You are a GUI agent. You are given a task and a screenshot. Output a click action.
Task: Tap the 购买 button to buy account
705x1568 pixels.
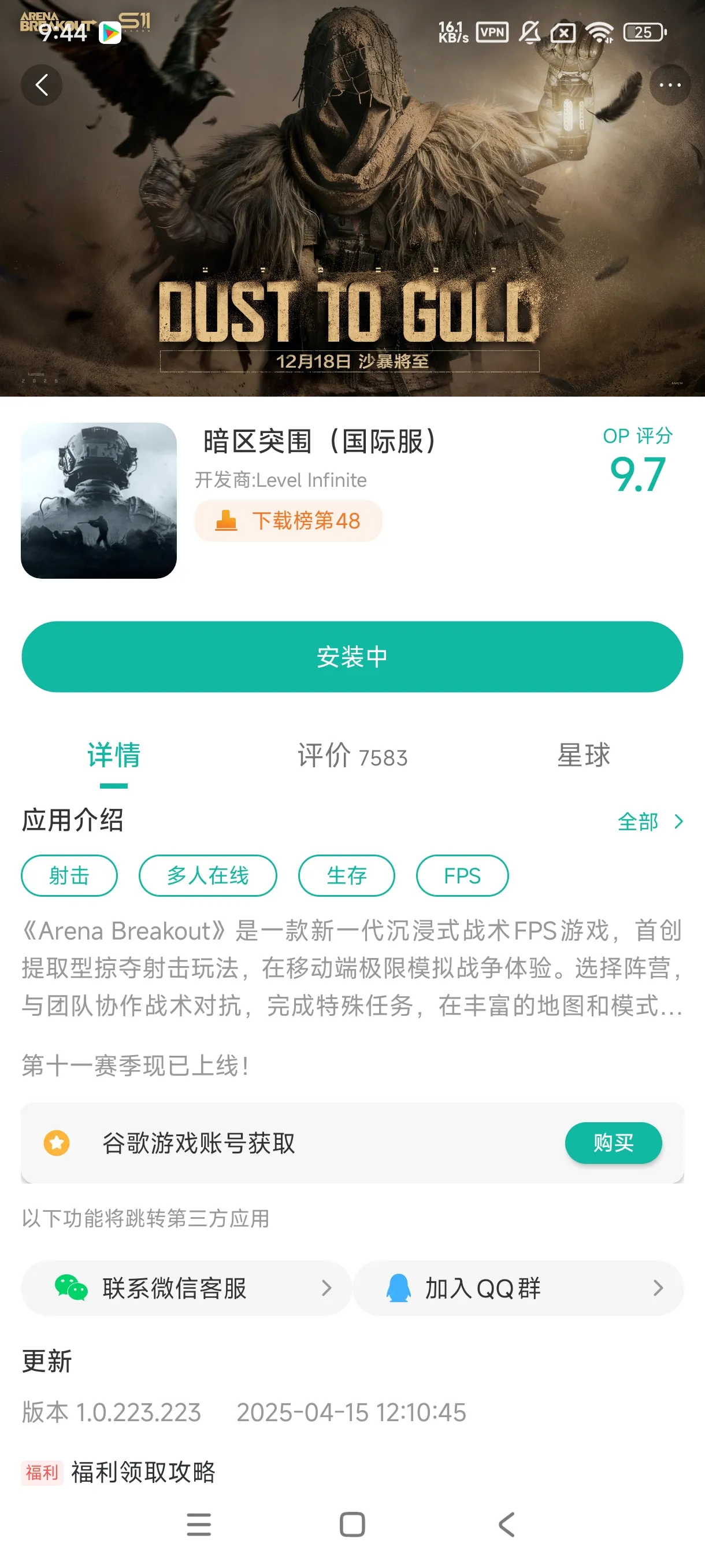[x=614, y=1142]
